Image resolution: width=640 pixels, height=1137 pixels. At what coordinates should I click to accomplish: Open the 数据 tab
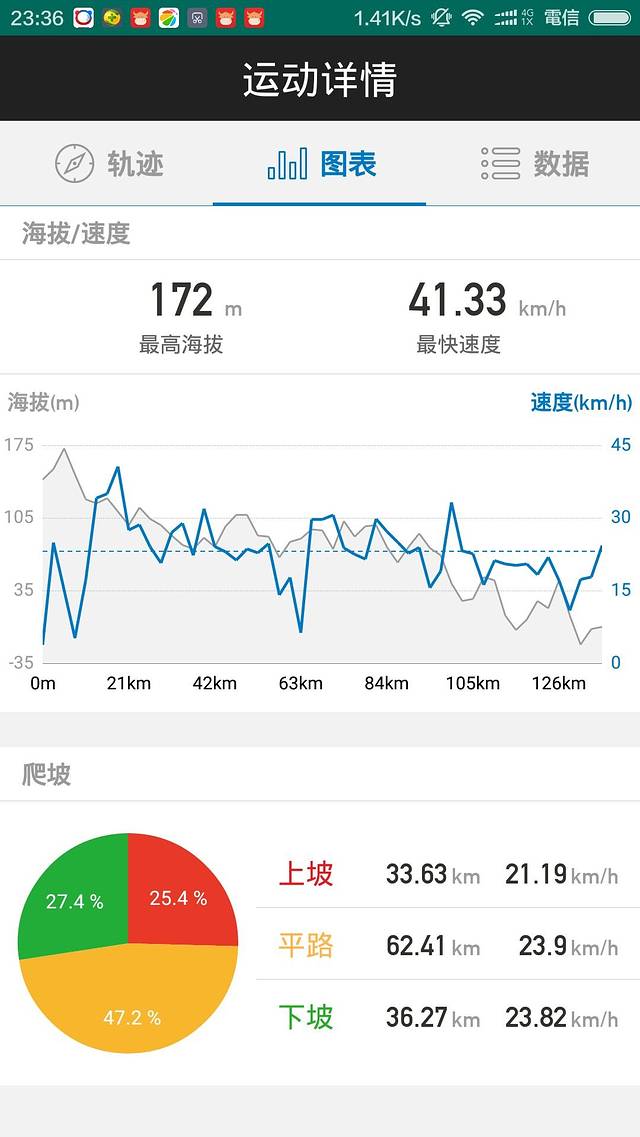point(533,163)
